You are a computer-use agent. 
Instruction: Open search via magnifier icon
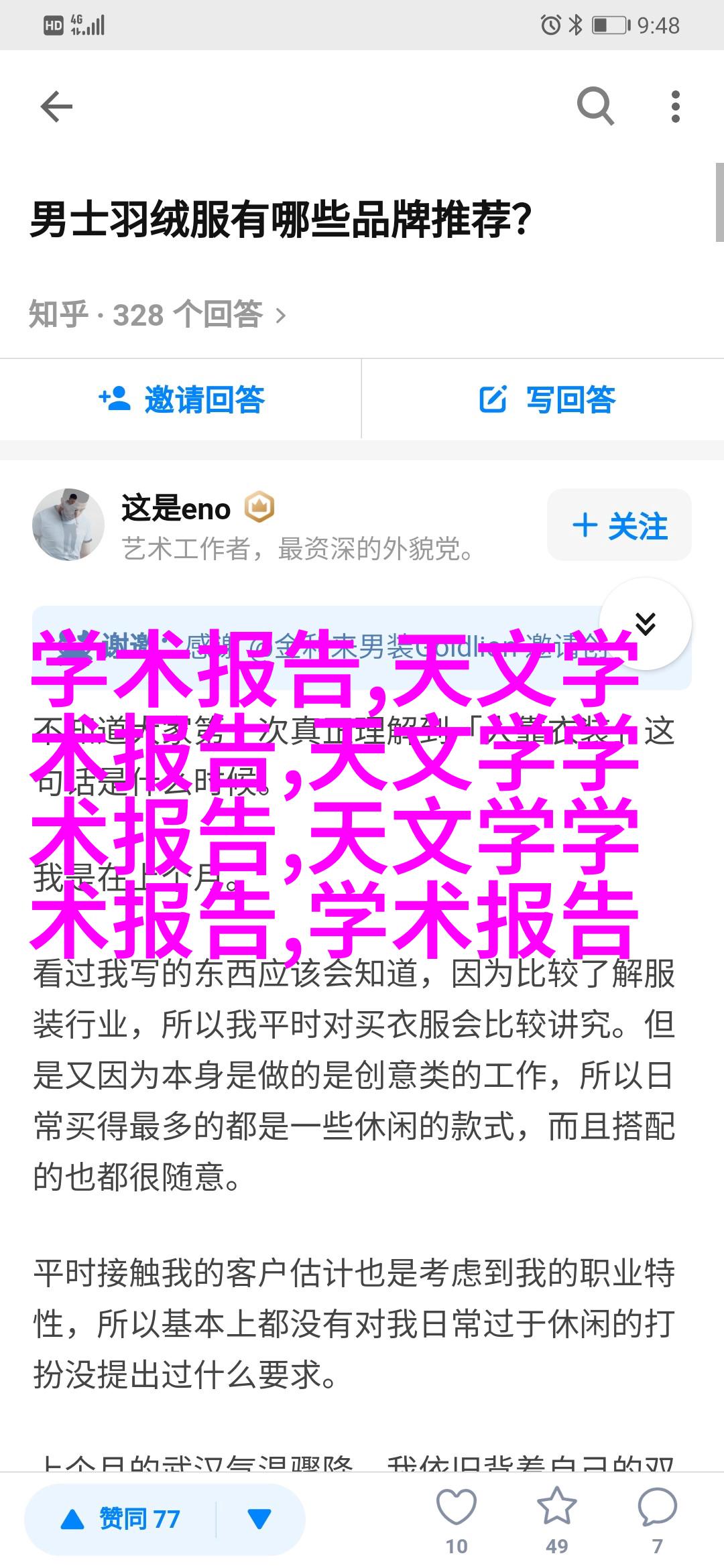pos(595,106)
